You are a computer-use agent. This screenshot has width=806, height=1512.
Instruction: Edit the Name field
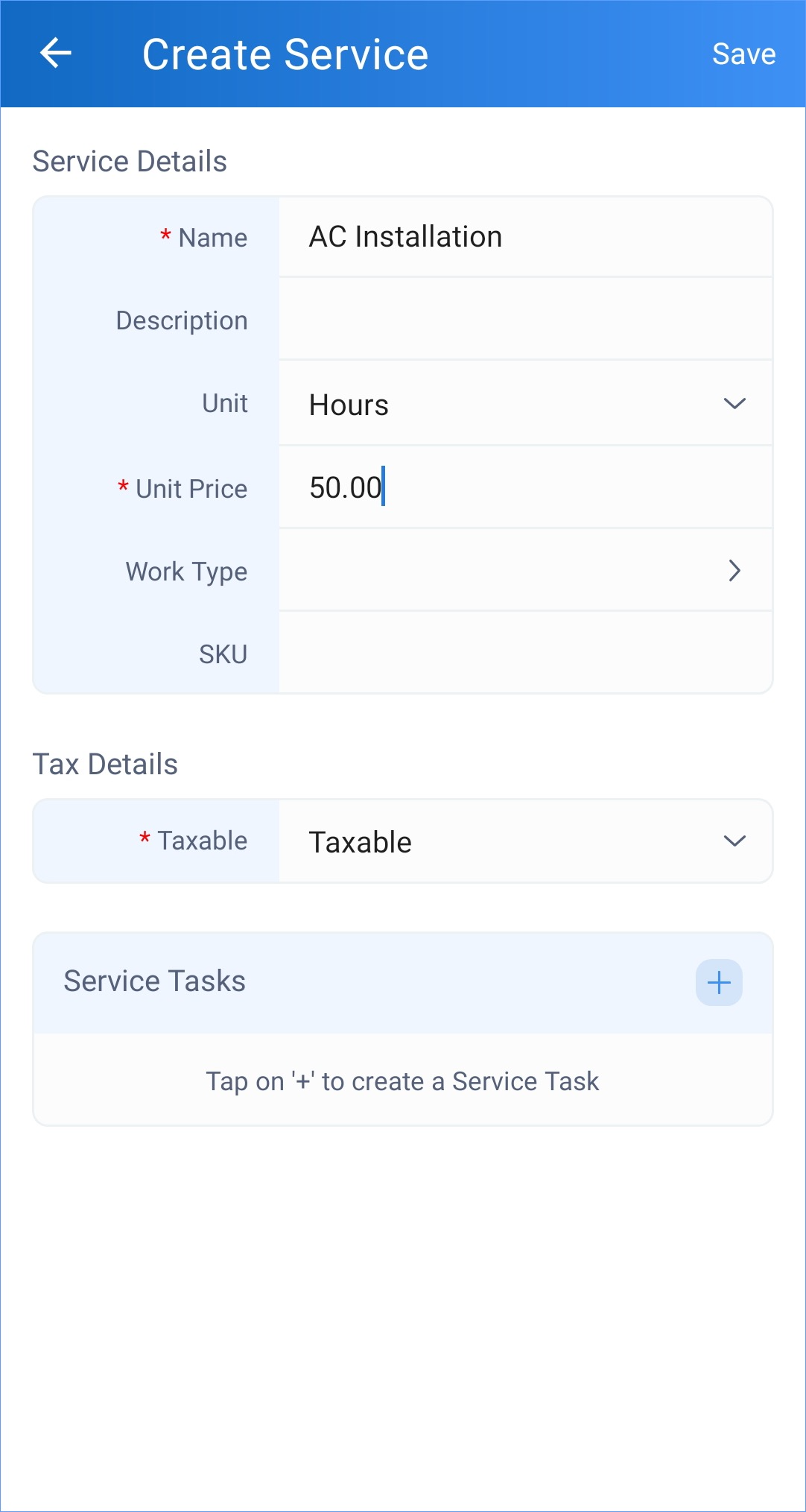[x=524, y=237]
